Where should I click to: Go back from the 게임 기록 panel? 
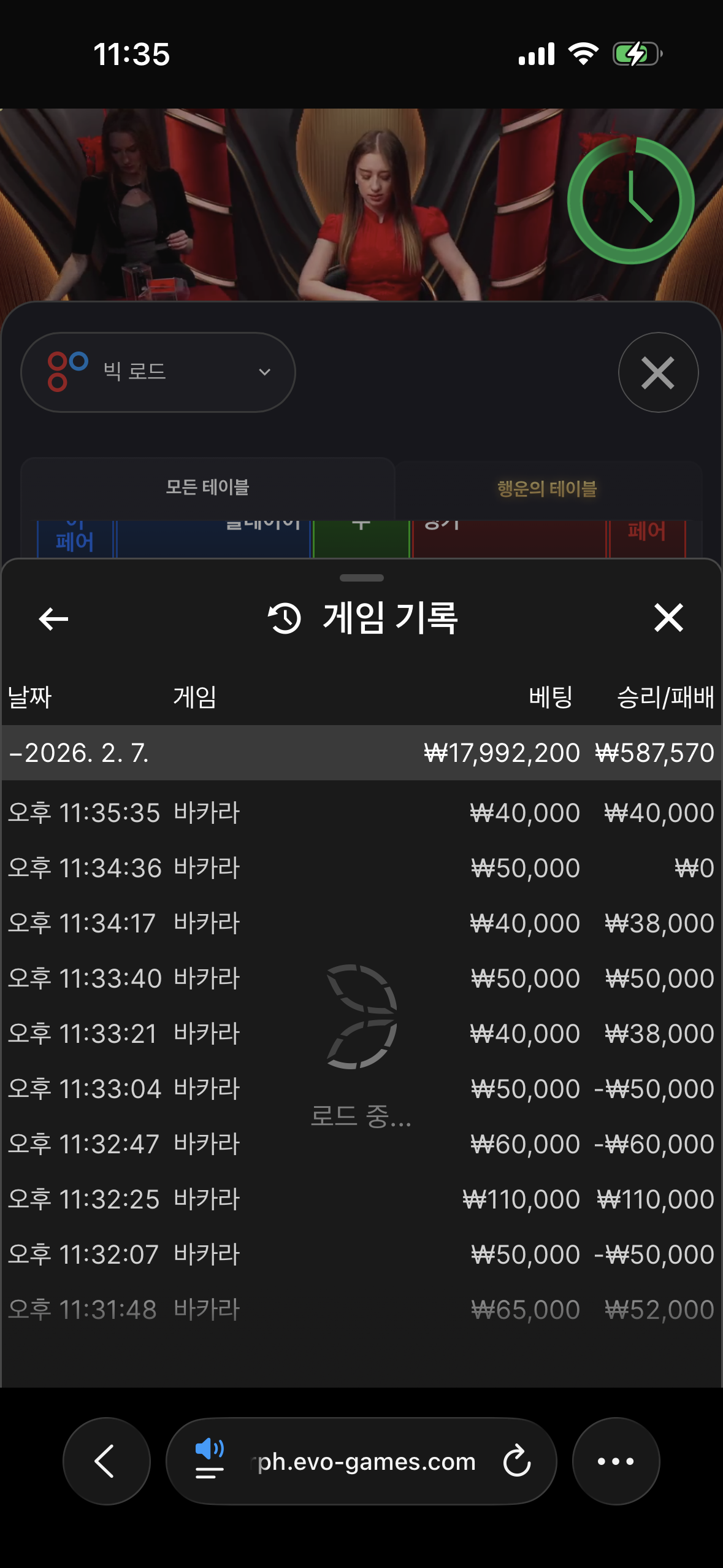point(53,618)
